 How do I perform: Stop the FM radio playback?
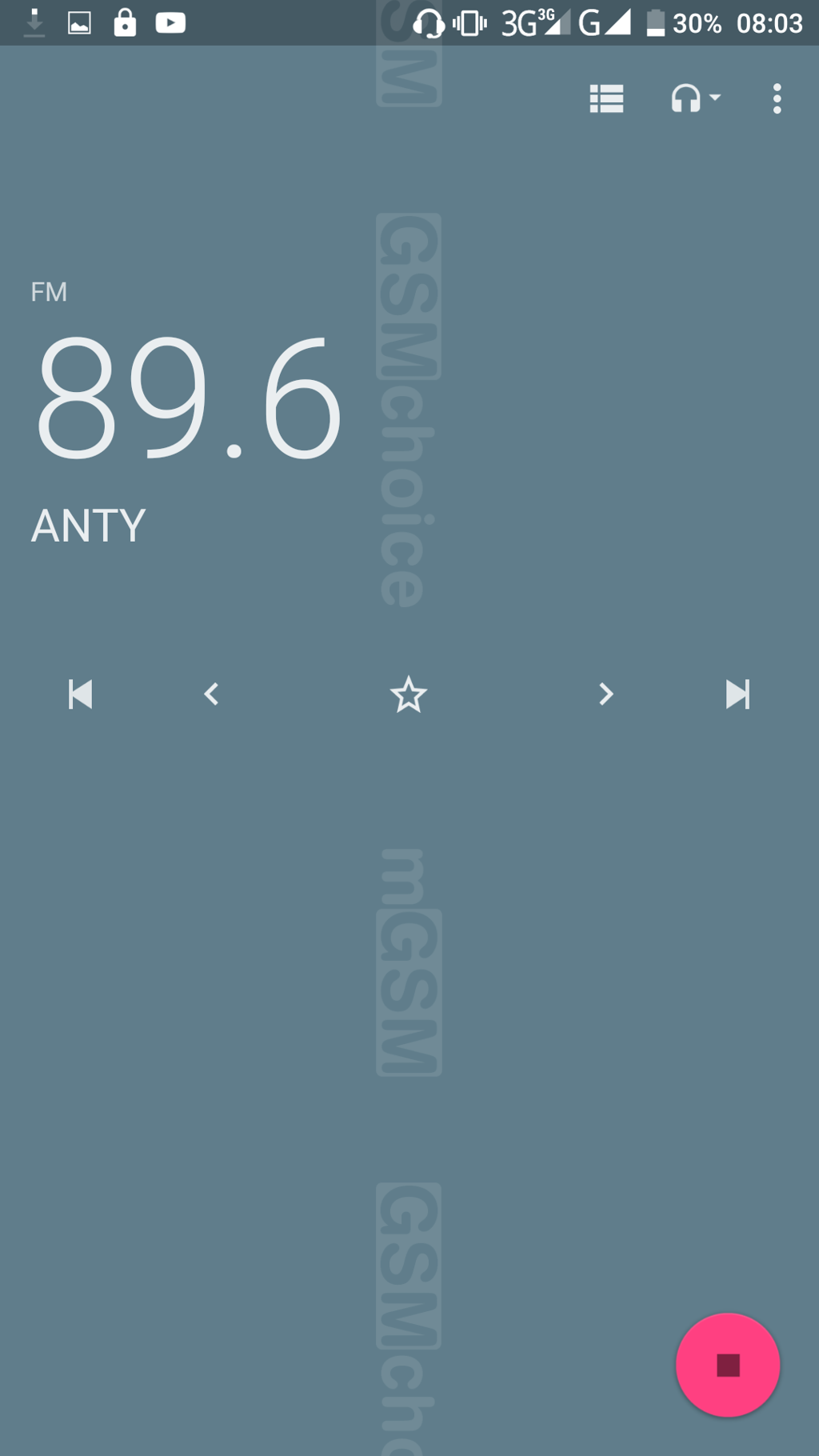(x=727, y=1365)
